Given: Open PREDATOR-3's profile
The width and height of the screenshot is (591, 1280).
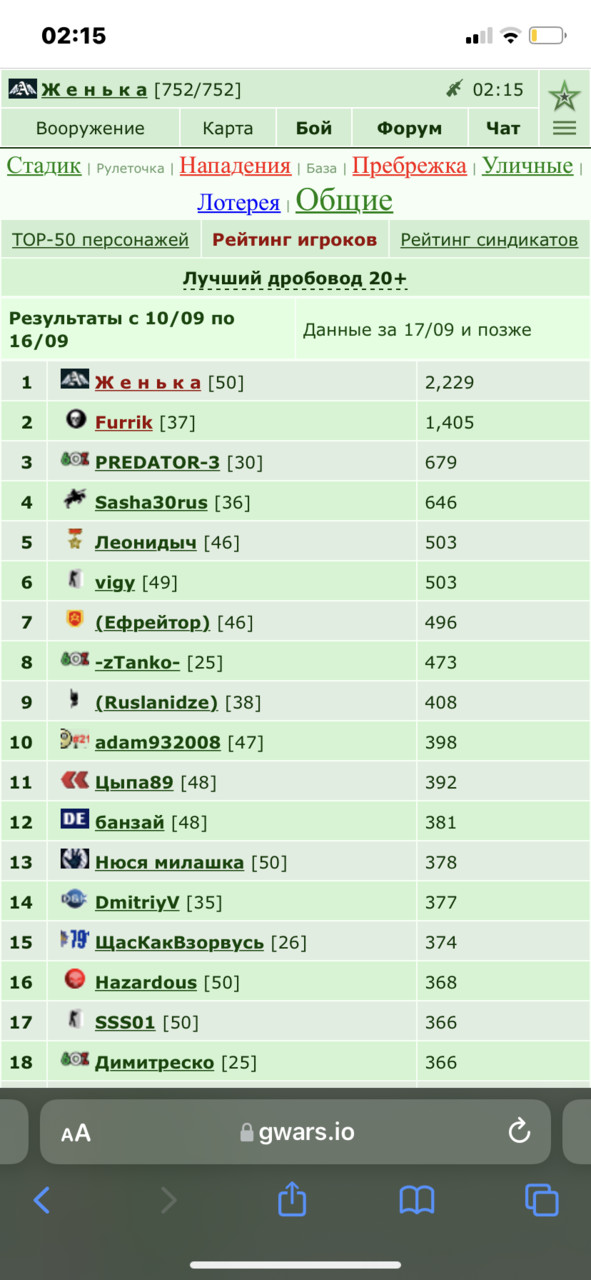Looking at the screenshot, I should pos(157,462).
